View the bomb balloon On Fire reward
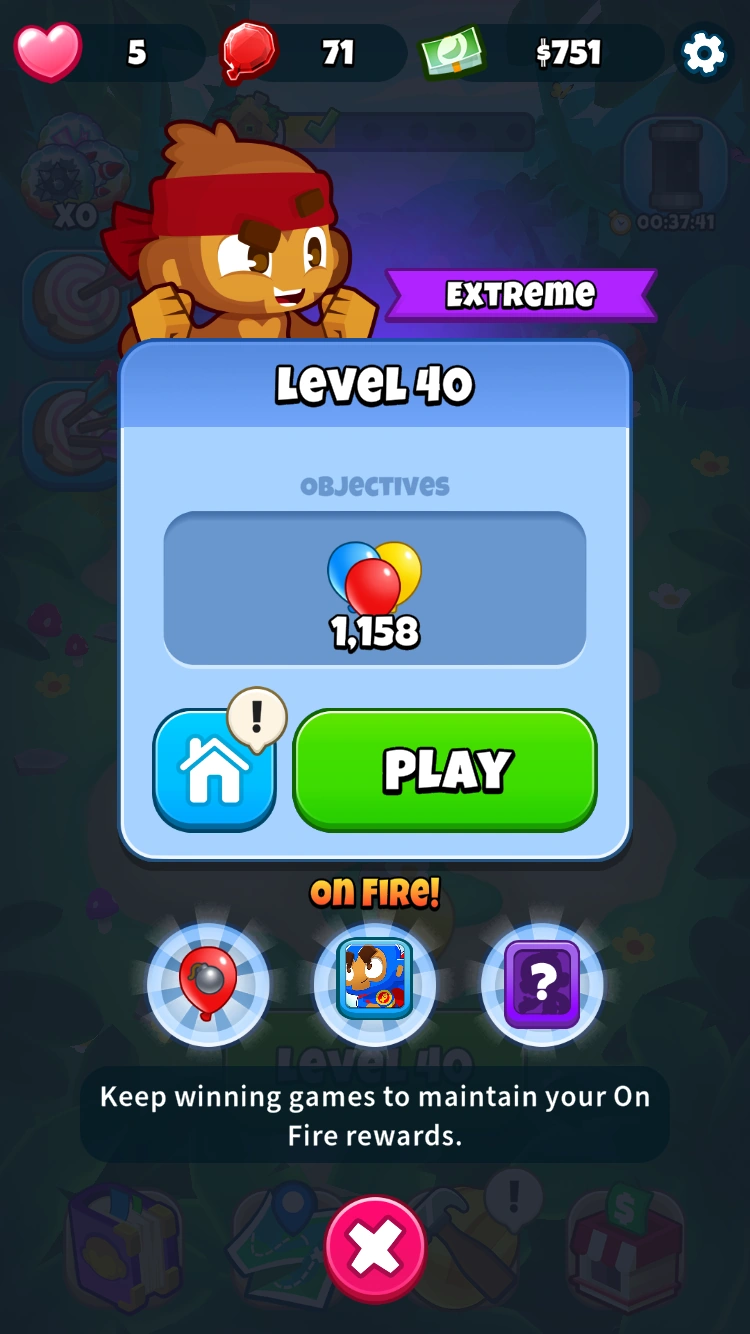This screenshot has width=750, height=1334. 208,984
